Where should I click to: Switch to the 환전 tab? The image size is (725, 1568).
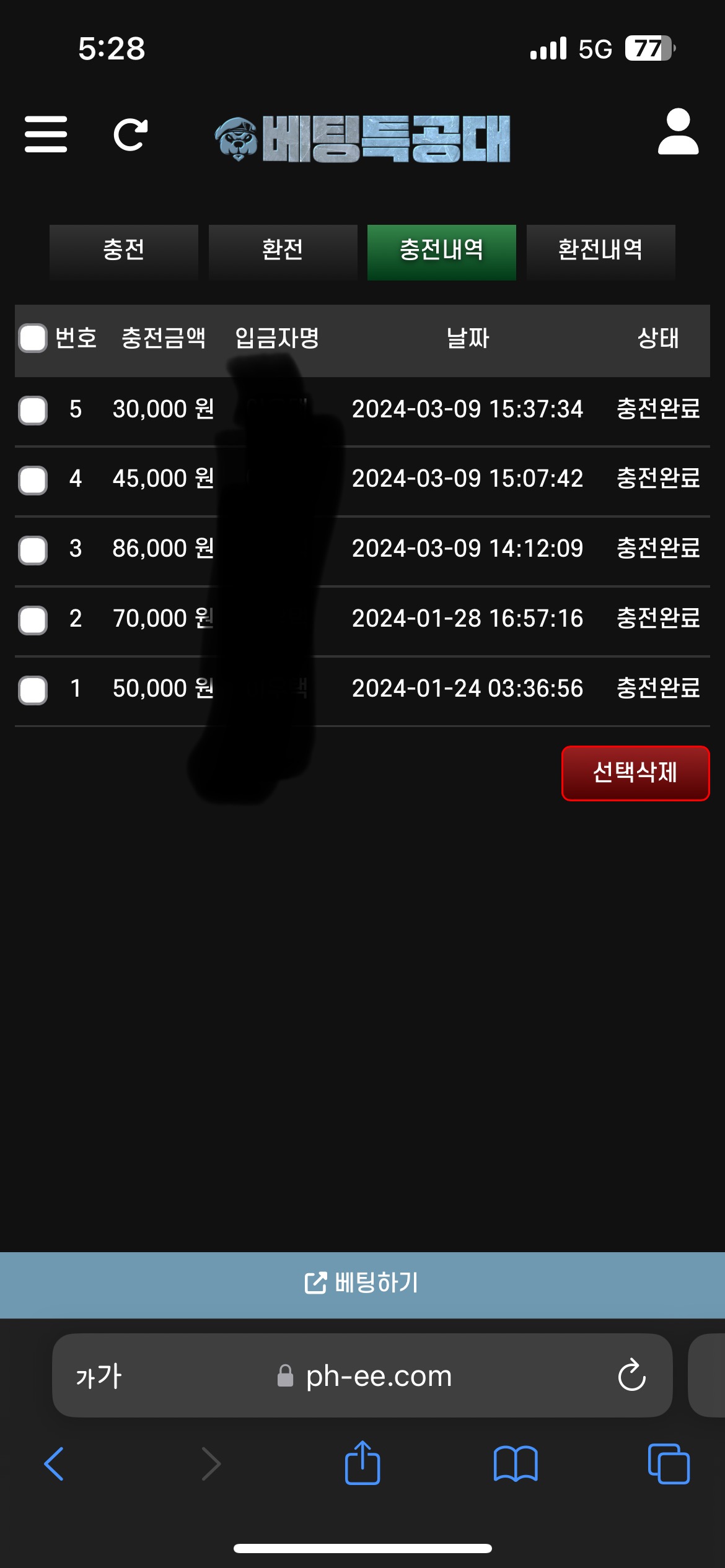coord(283,251)
